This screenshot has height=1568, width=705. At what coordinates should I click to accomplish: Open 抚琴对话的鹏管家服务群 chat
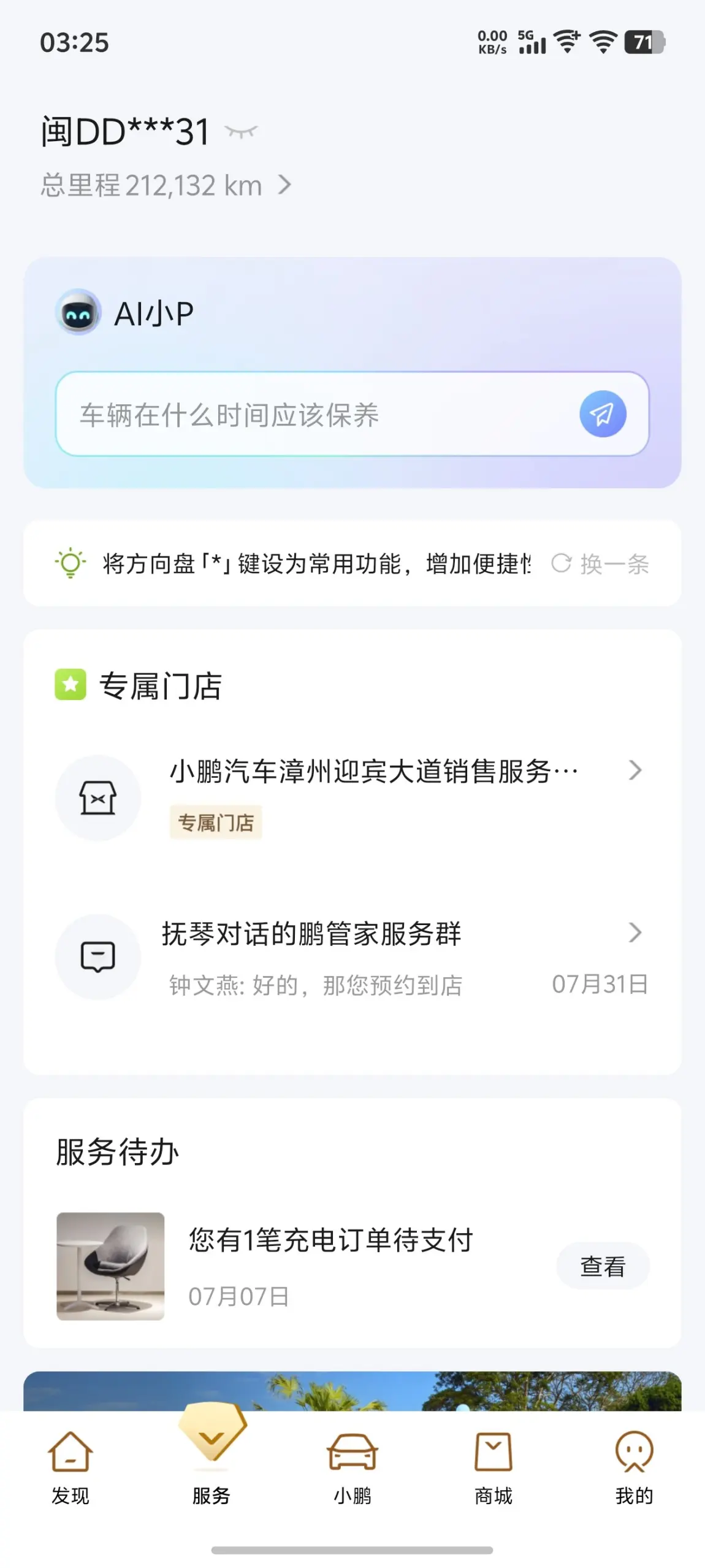tap(352, 956)
